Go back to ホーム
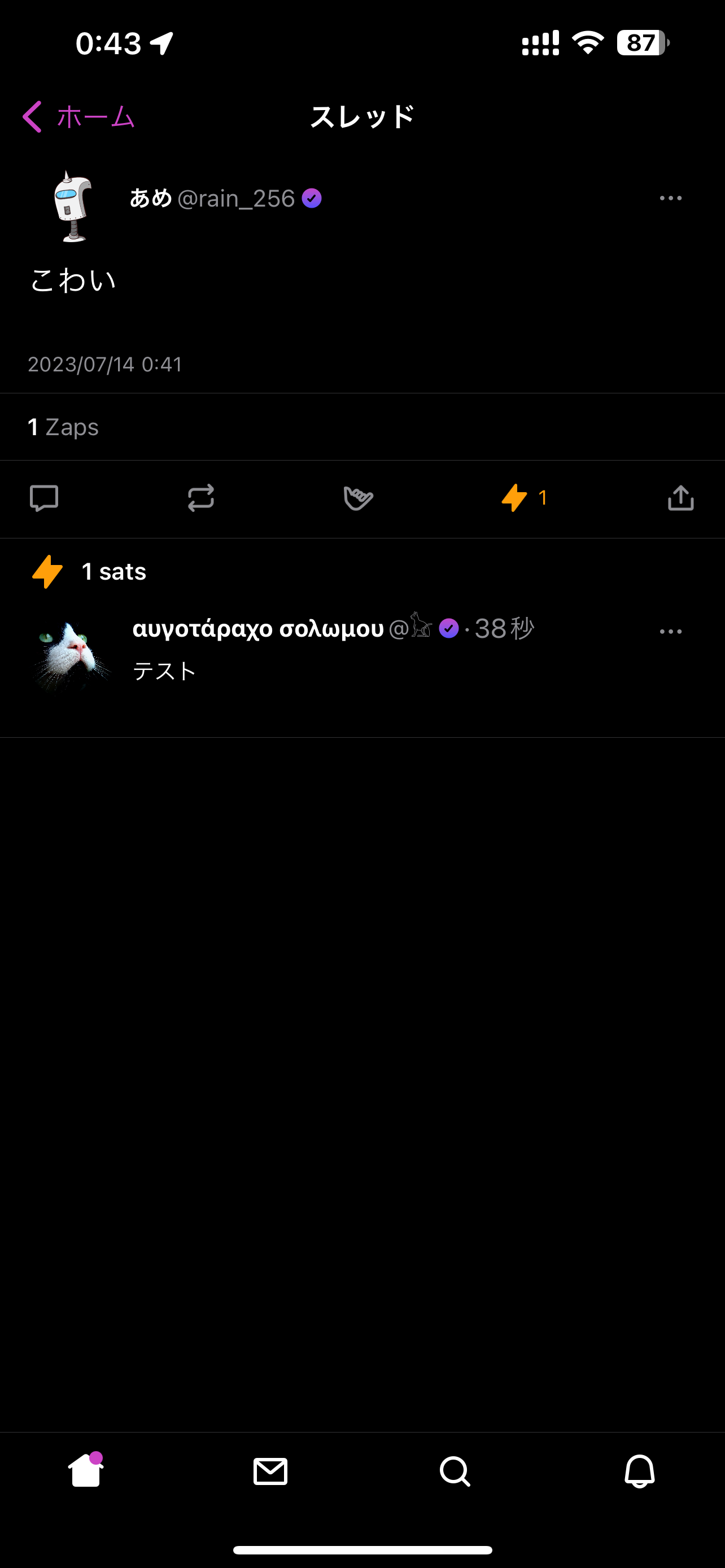The width and height of the screenshot is (725, 1568). click(78, 116)
